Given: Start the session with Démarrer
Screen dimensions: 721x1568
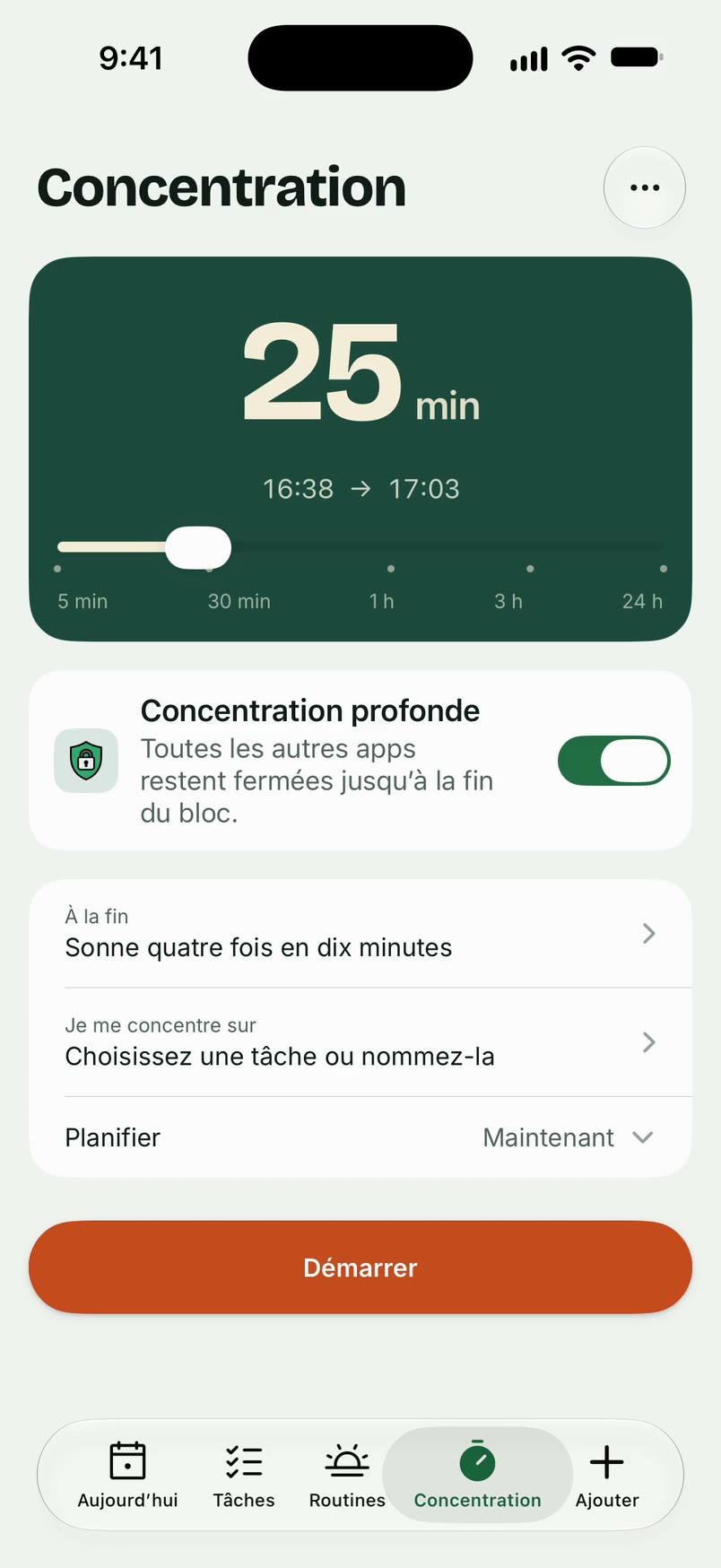Looking at the screenshot, I should [x=360, y=1267].
